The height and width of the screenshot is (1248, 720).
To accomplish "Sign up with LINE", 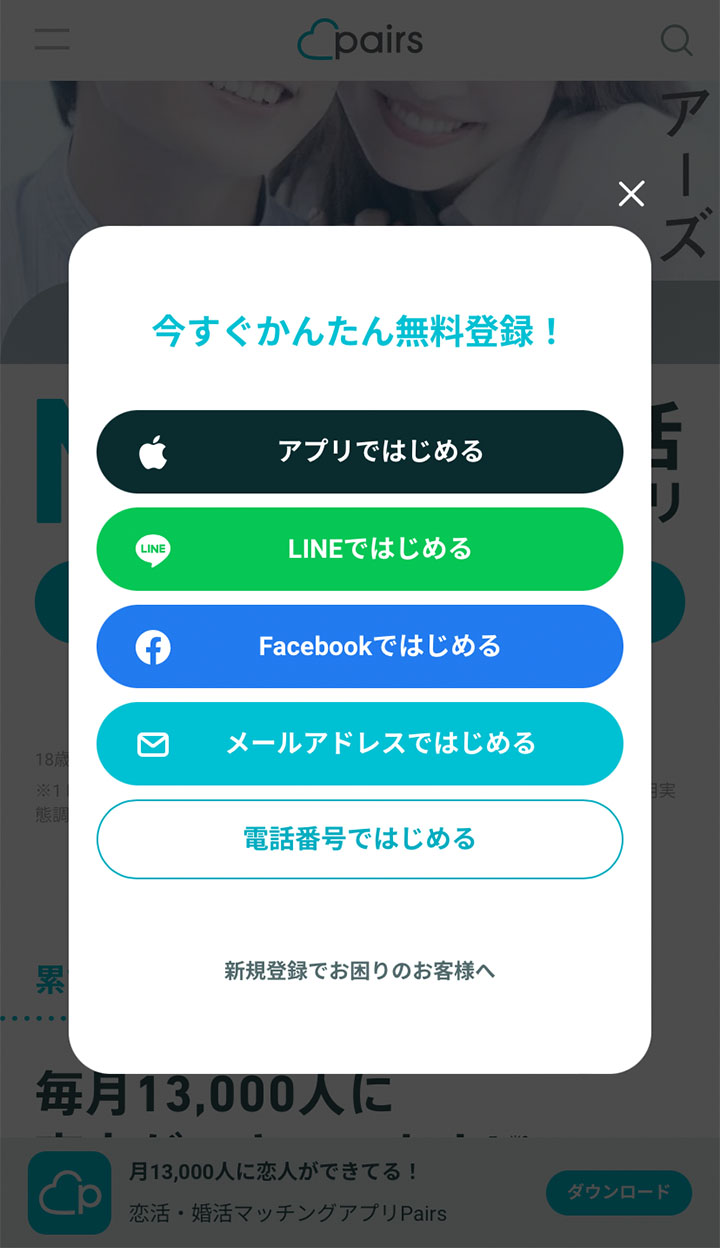I will click(x=360, y=549).
